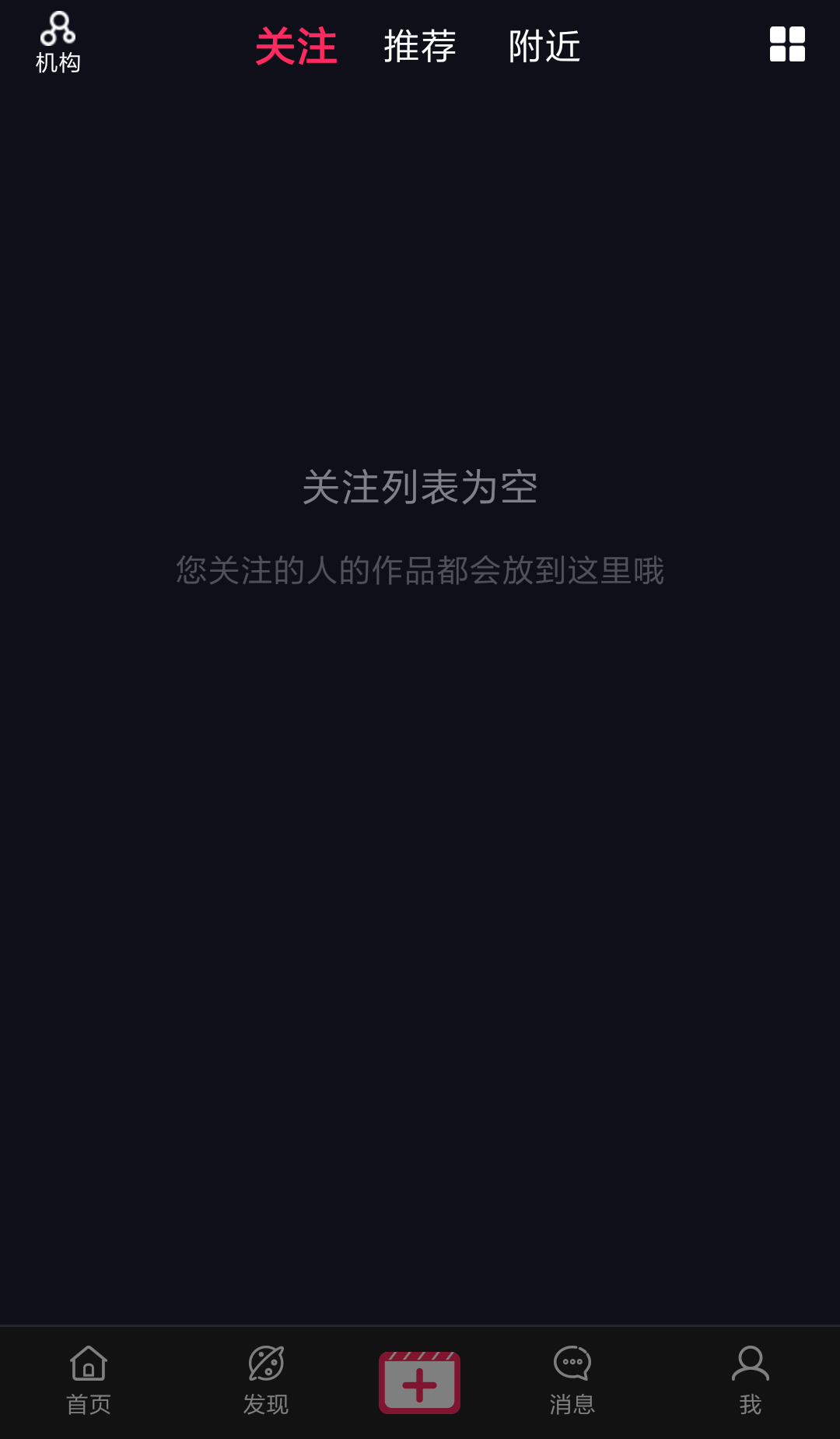This screenshot has height=1439, width=840.
Task: Open the 消息 tab
Action: [x=572, y=1381]
